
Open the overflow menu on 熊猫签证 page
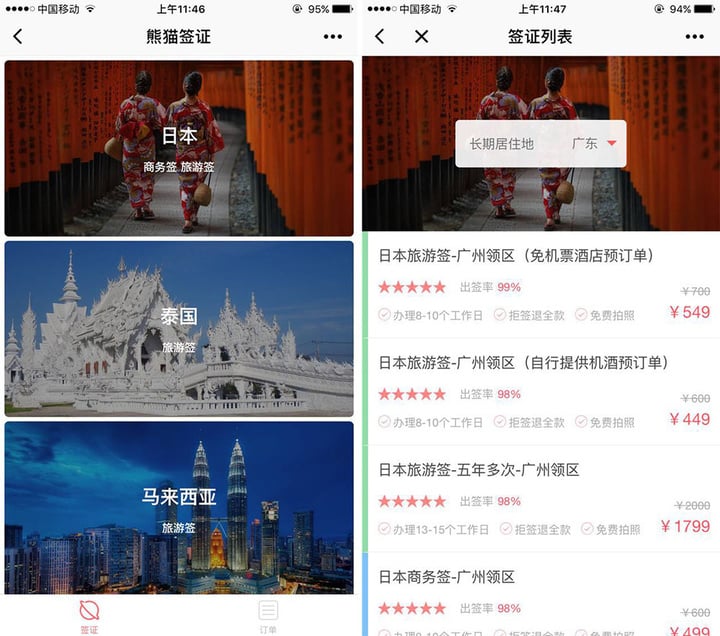[333, 37]
